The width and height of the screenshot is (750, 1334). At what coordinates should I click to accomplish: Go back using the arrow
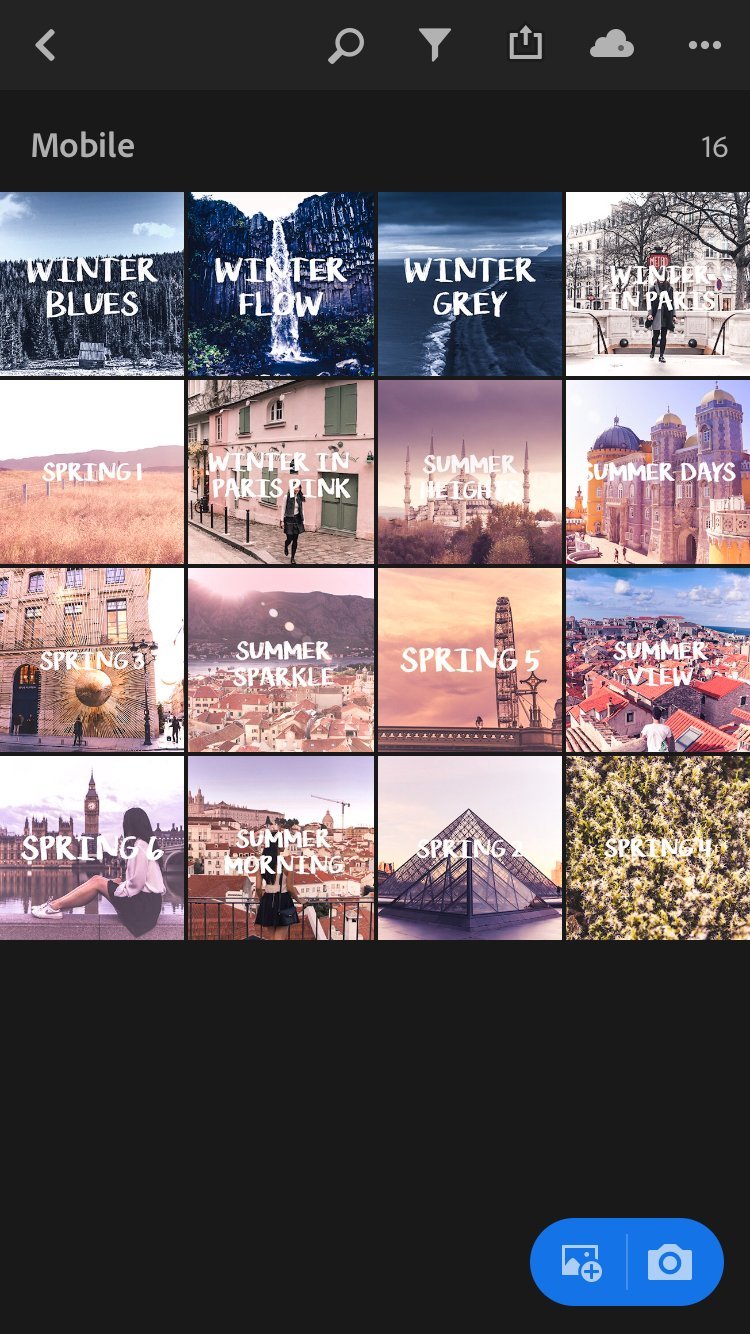[x=45, y=45]
